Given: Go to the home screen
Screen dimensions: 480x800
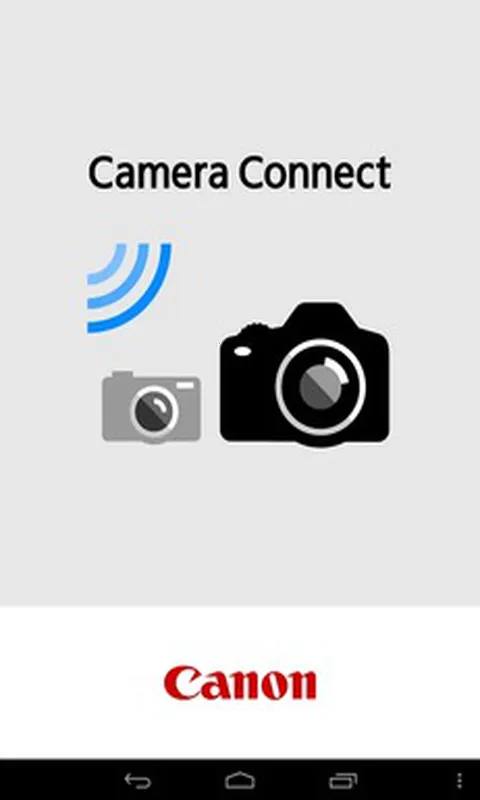Looking at the screenshot, I should [x=240, y=781].
